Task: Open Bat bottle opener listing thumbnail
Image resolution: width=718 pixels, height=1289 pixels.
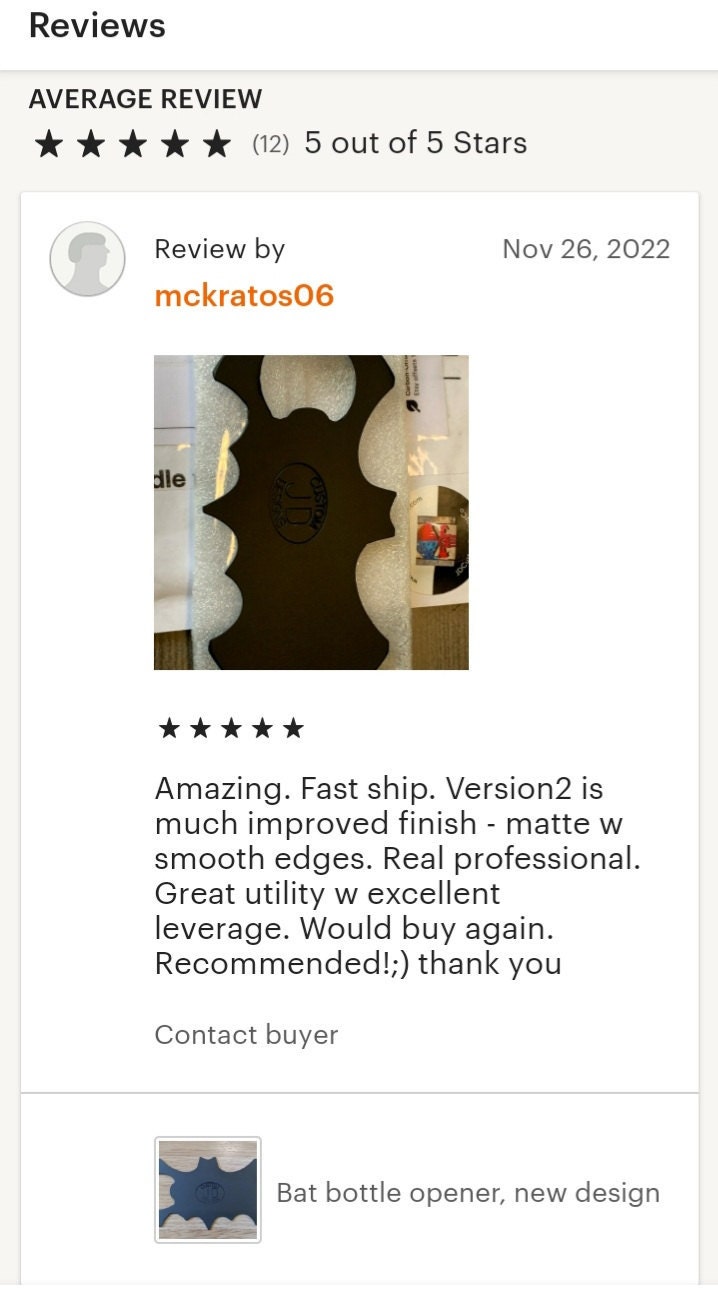Action: pyautogui.click(x=208, y=1190)
